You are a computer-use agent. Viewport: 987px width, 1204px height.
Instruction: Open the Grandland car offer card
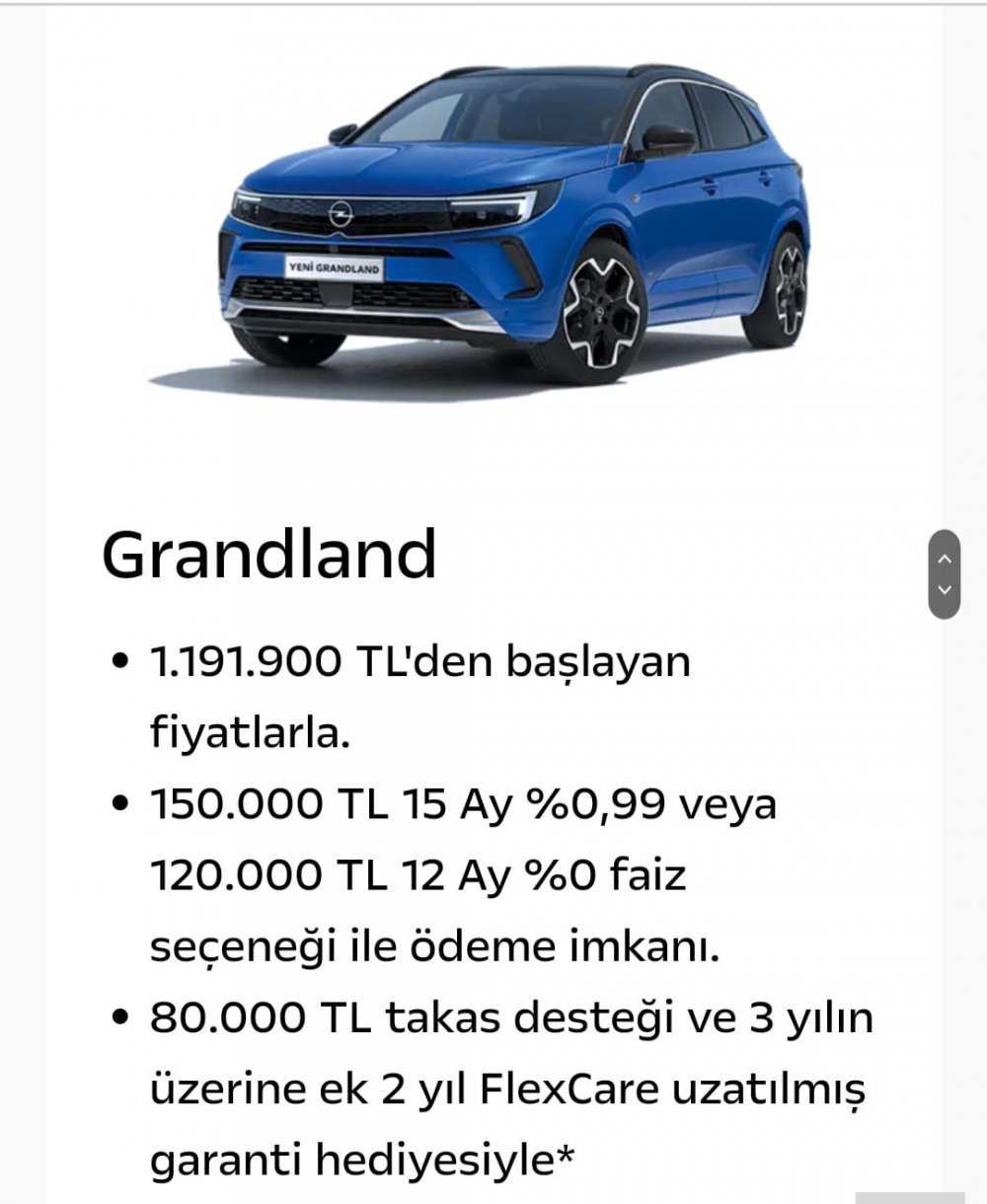click(268, 555)
